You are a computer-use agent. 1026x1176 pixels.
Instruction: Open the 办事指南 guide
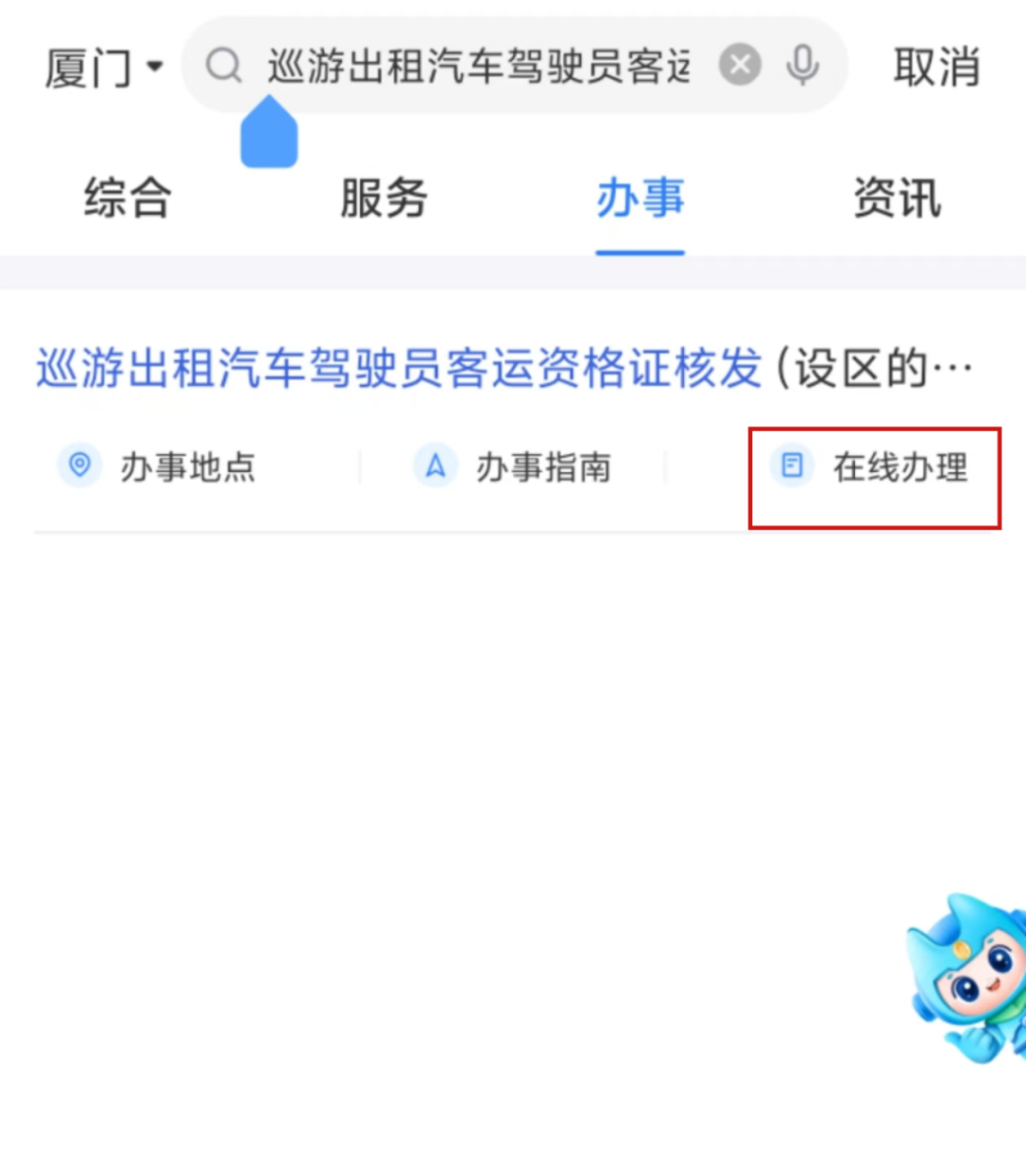coord(513,466)
